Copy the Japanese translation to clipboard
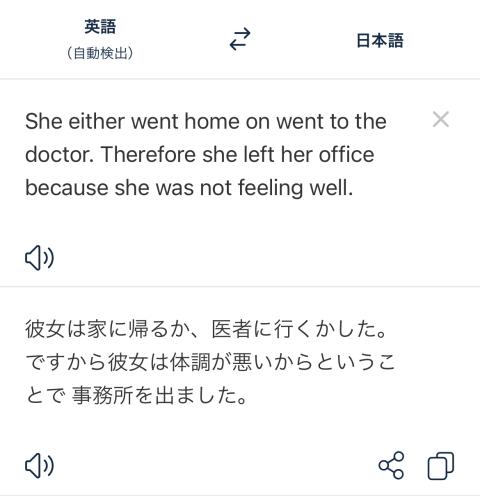This screenshot has width=480, height=496. [441, 466]
